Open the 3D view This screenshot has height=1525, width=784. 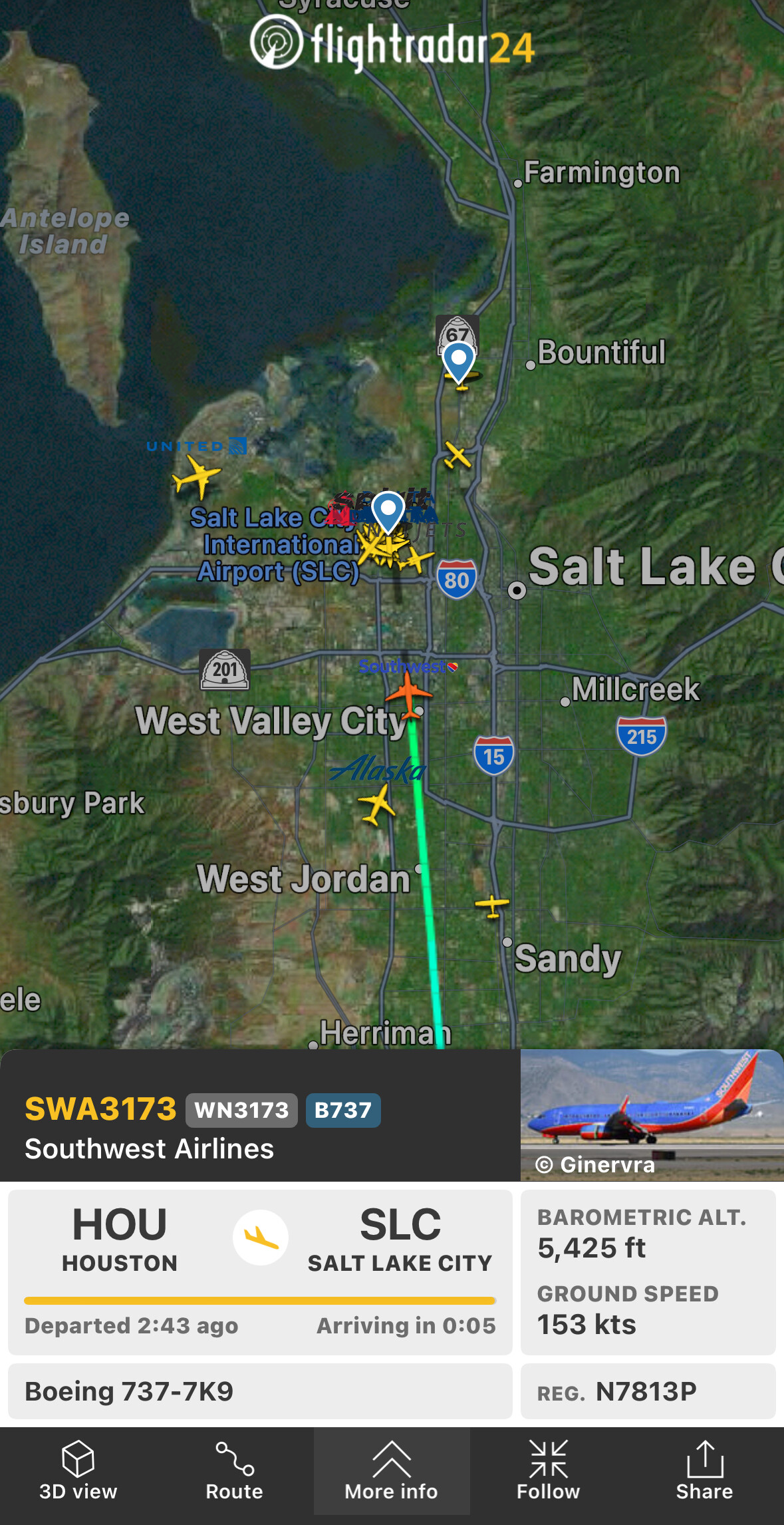[78, 1471]
